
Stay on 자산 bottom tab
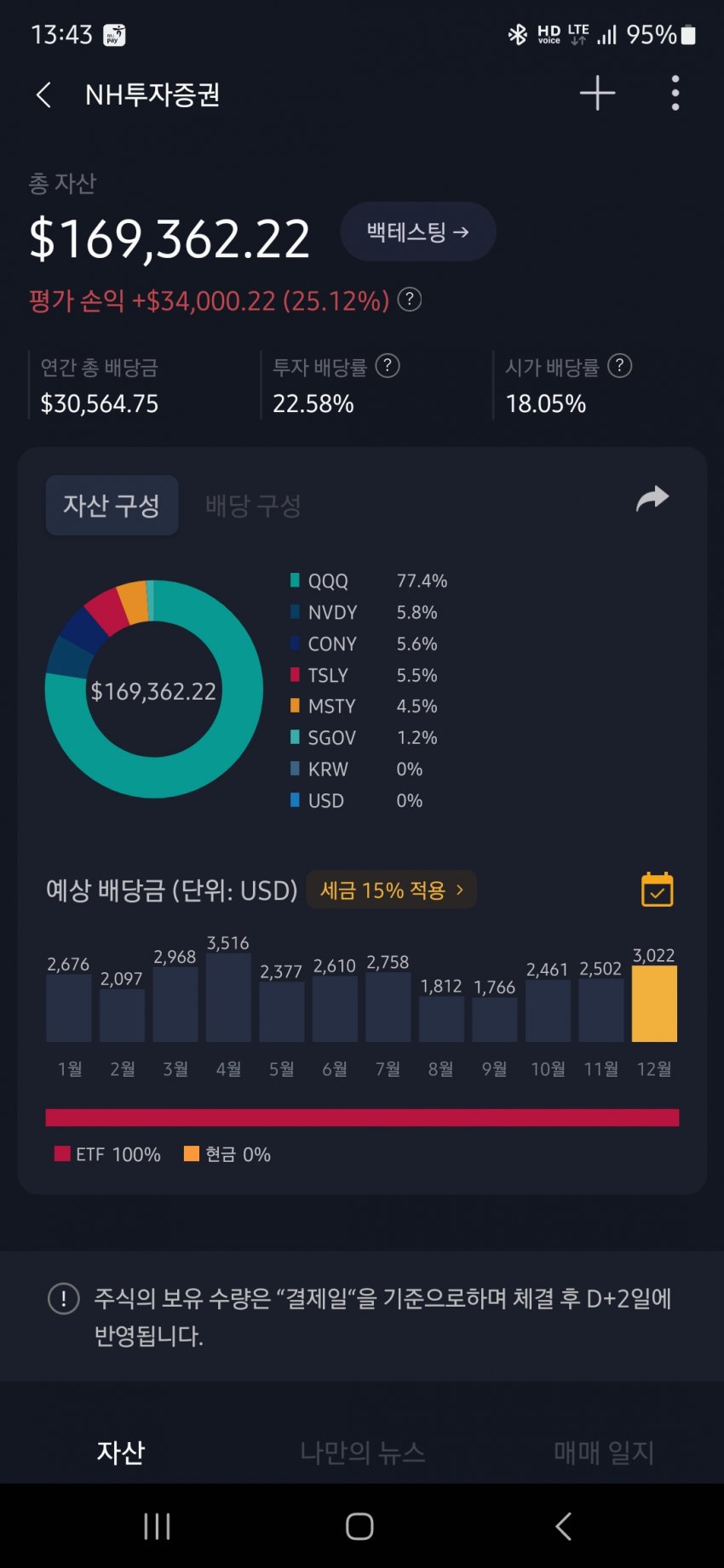pos(121,1451)
